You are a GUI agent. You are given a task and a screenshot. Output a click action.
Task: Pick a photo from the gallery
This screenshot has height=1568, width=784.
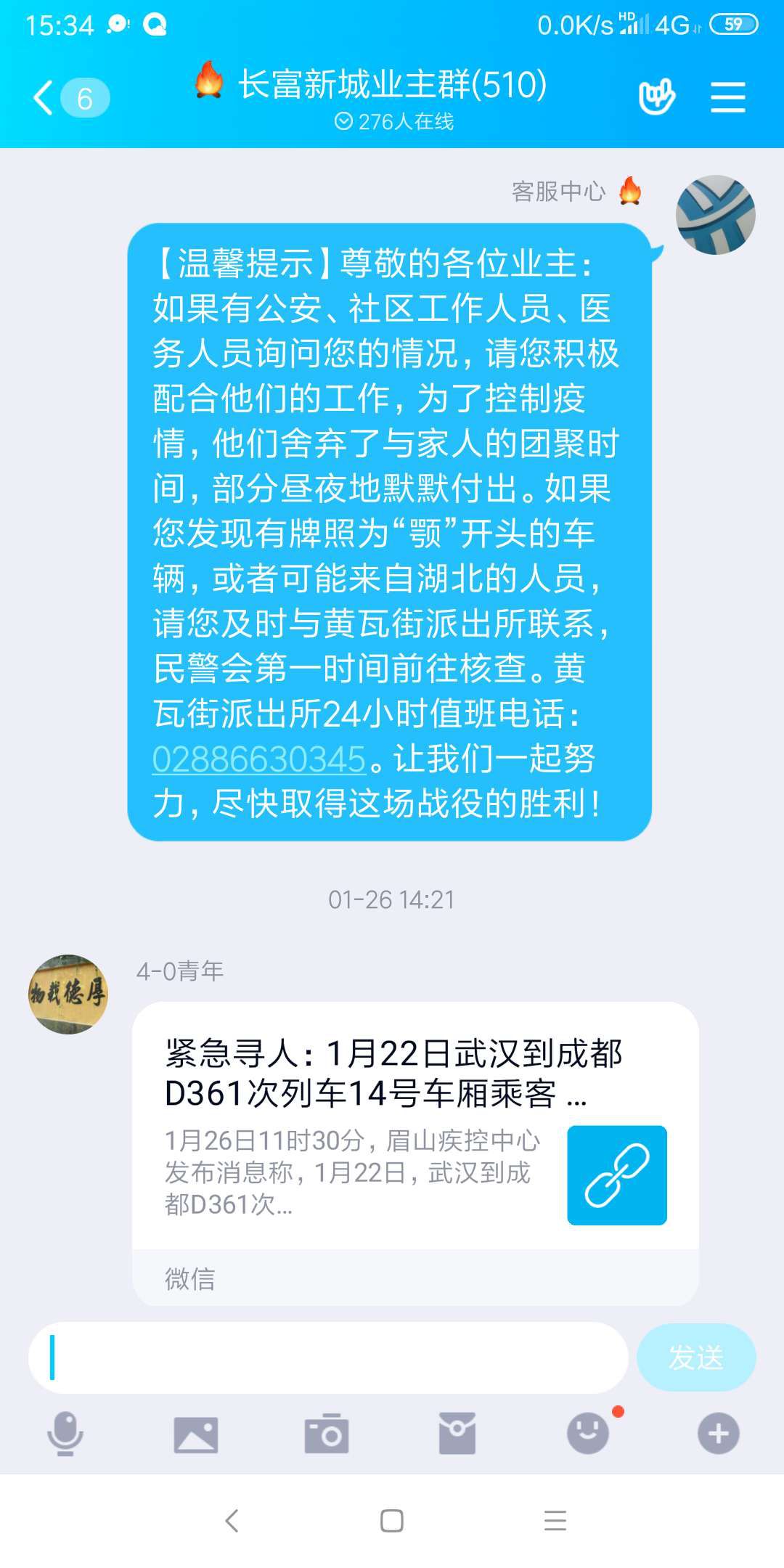click(196, 1434)
